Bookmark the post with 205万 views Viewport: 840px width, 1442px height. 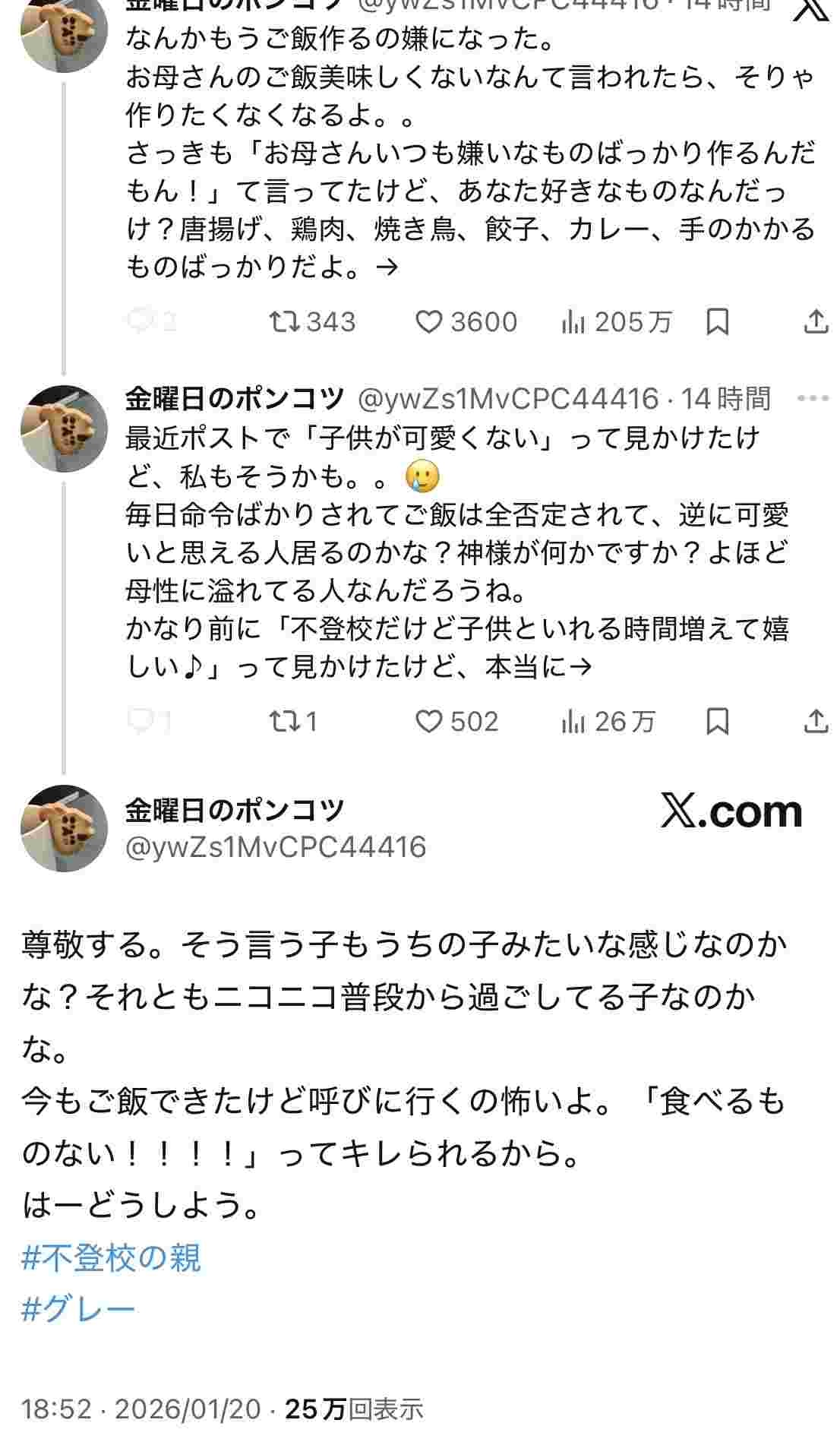[717, 323]
